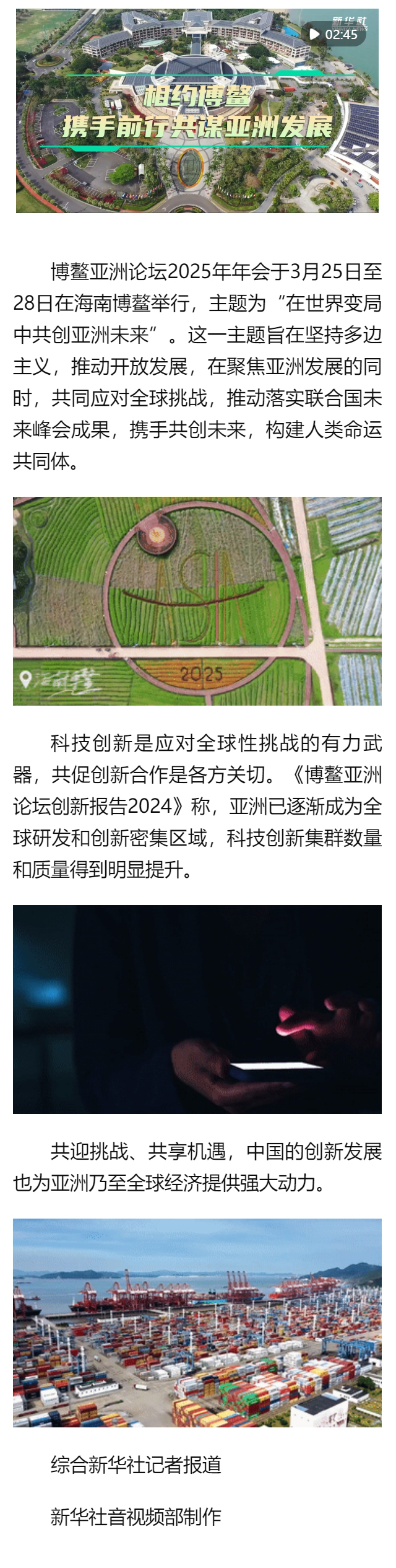This screenshot has width=396, height=1568.
Task: Open the ASIA 2025 field aerial image
Action: pos(197,600)
